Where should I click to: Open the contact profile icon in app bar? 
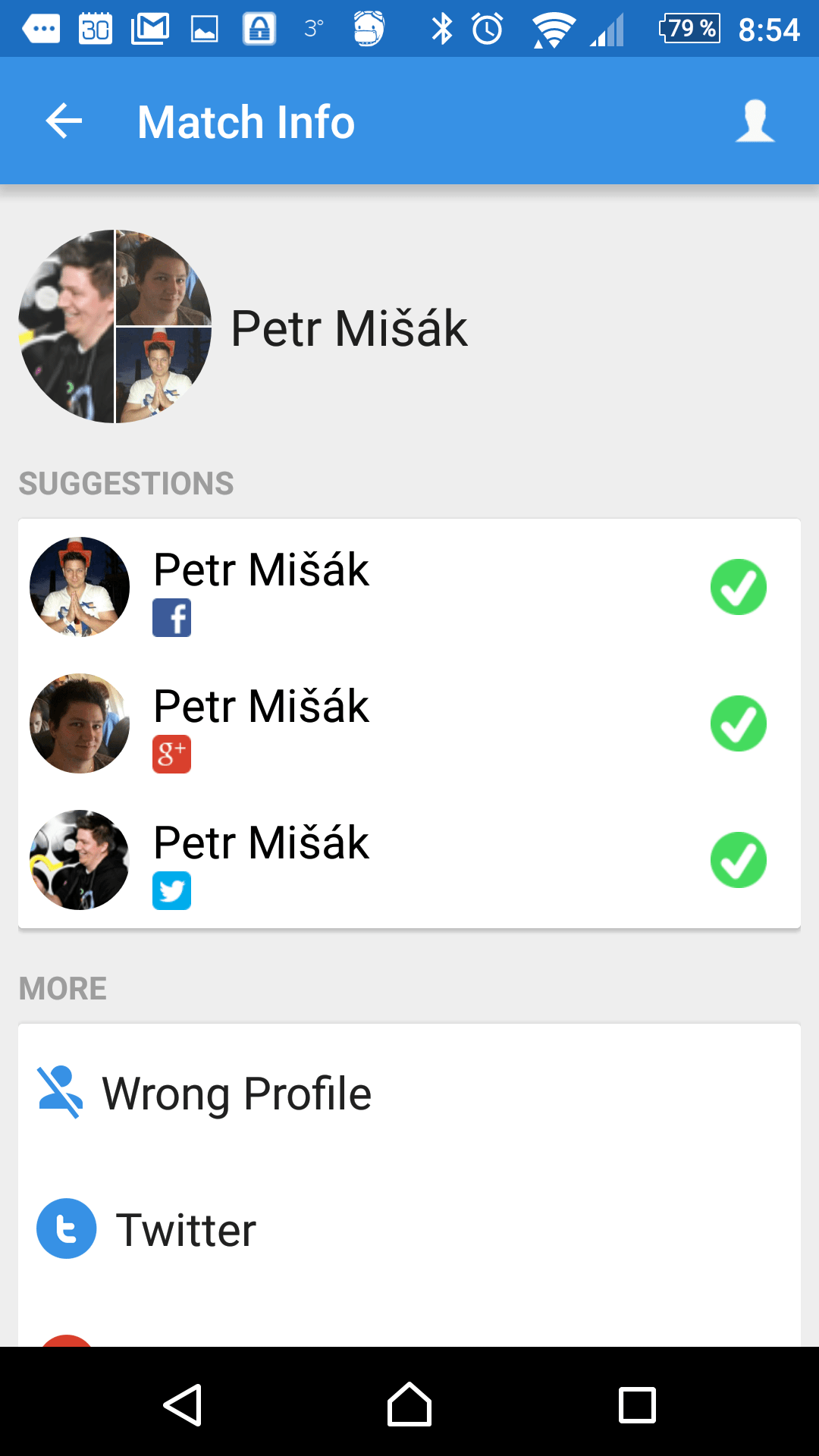(x=755, y=121)
